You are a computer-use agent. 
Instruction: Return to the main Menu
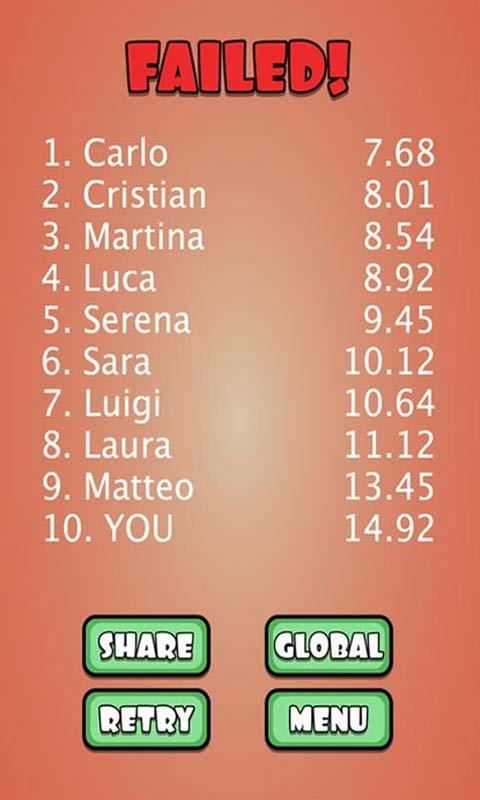point(329,719)
